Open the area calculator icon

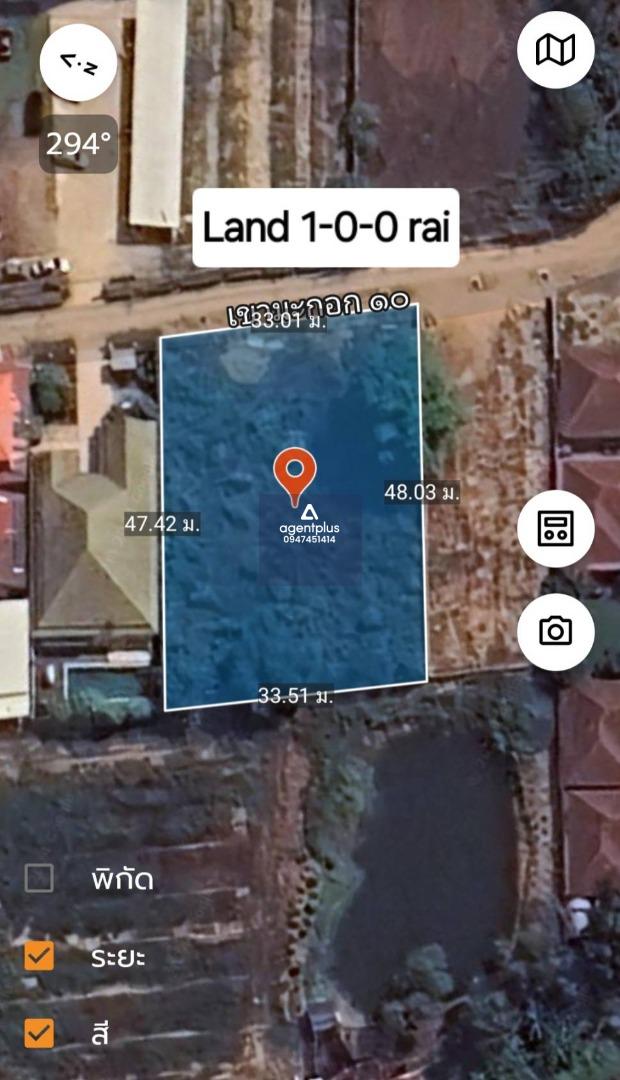pyautogui.click(x=556, y=529)
